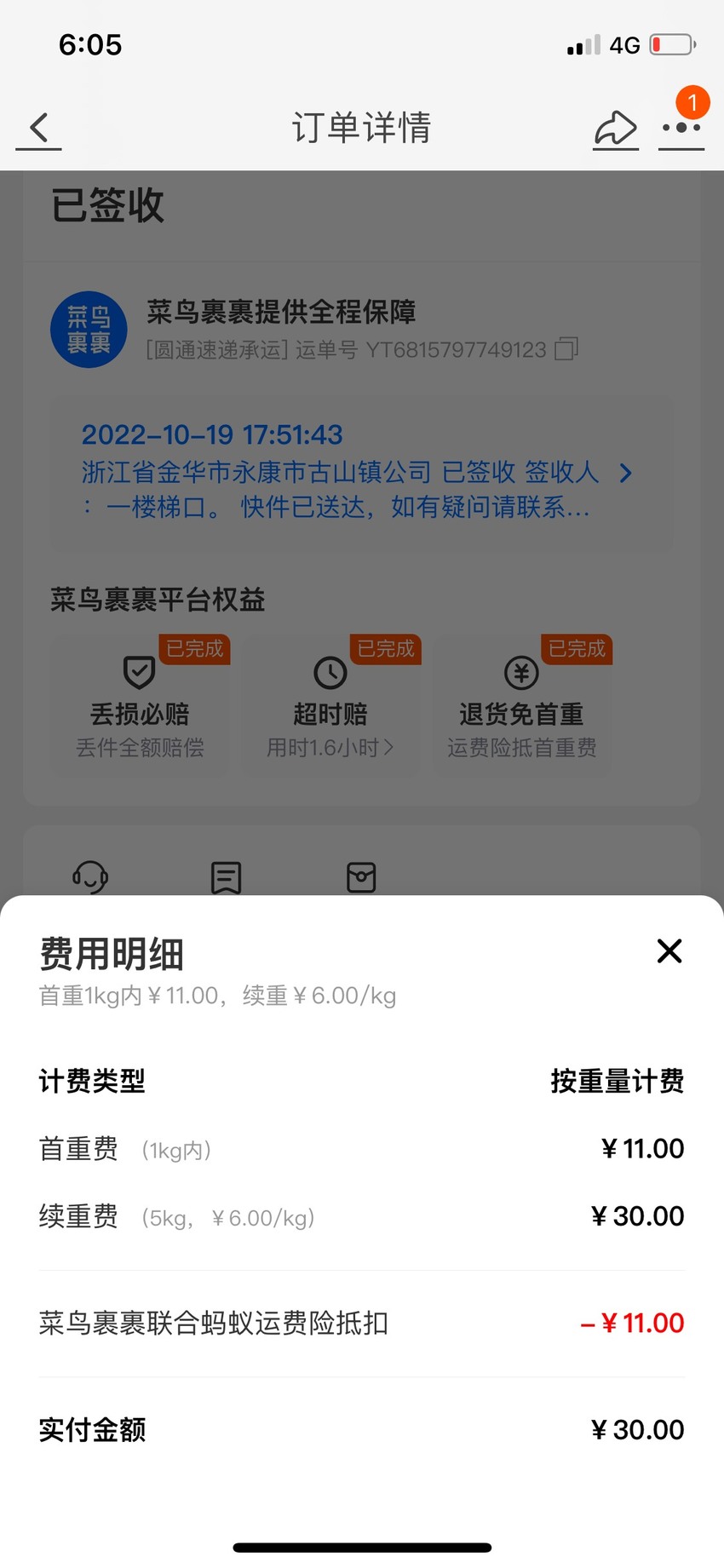
Task: Open the three-dot more menu
Action: tap(681, 129)
